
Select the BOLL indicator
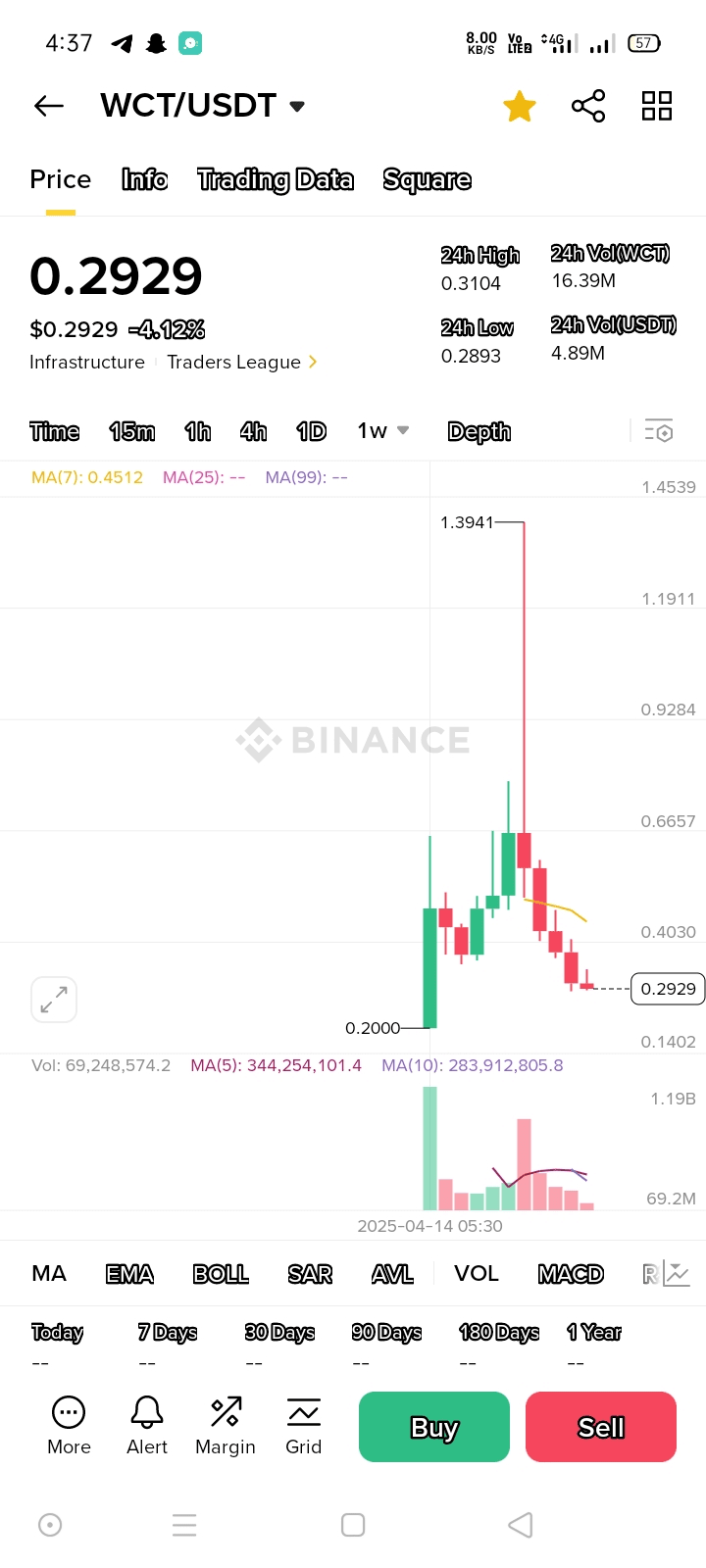pyautogui.click(x=221, y=1274)
